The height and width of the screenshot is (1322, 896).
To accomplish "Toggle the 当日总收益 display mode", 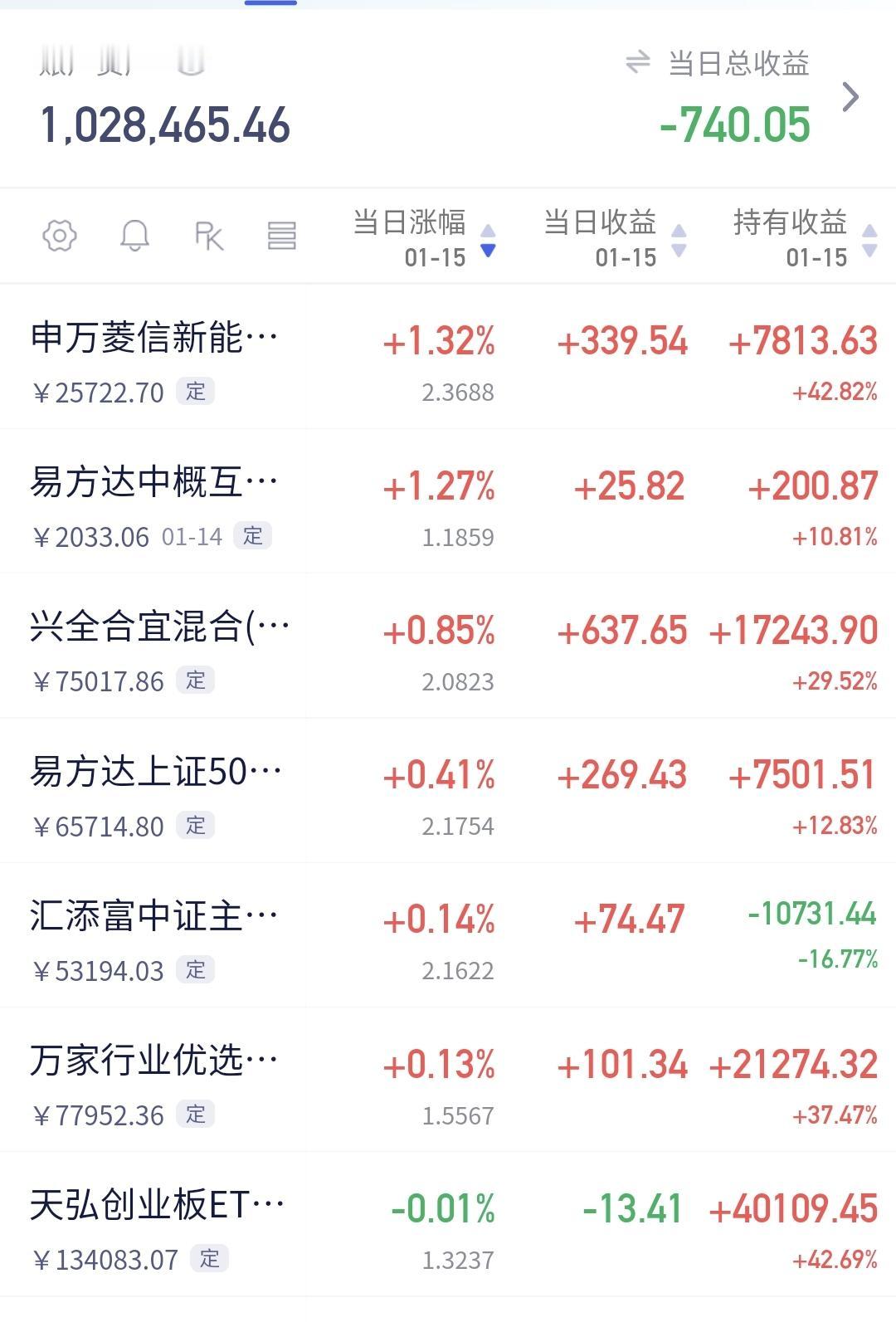I will (637, 62).
